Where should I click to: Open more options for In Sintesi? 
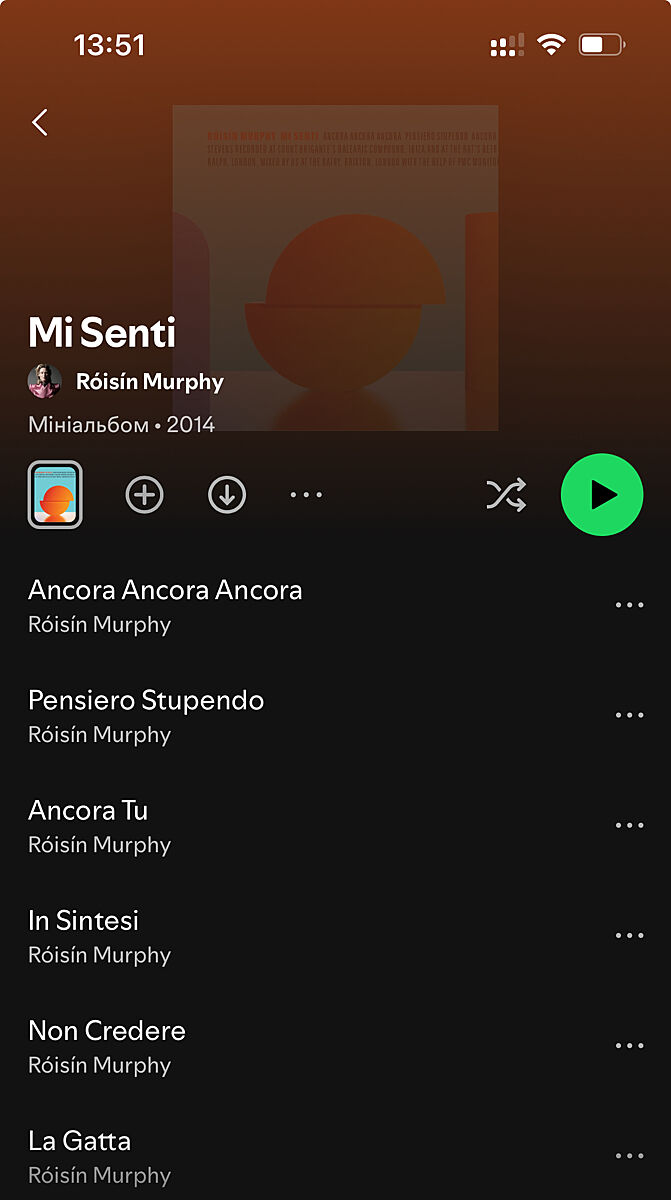pos(629,935)
